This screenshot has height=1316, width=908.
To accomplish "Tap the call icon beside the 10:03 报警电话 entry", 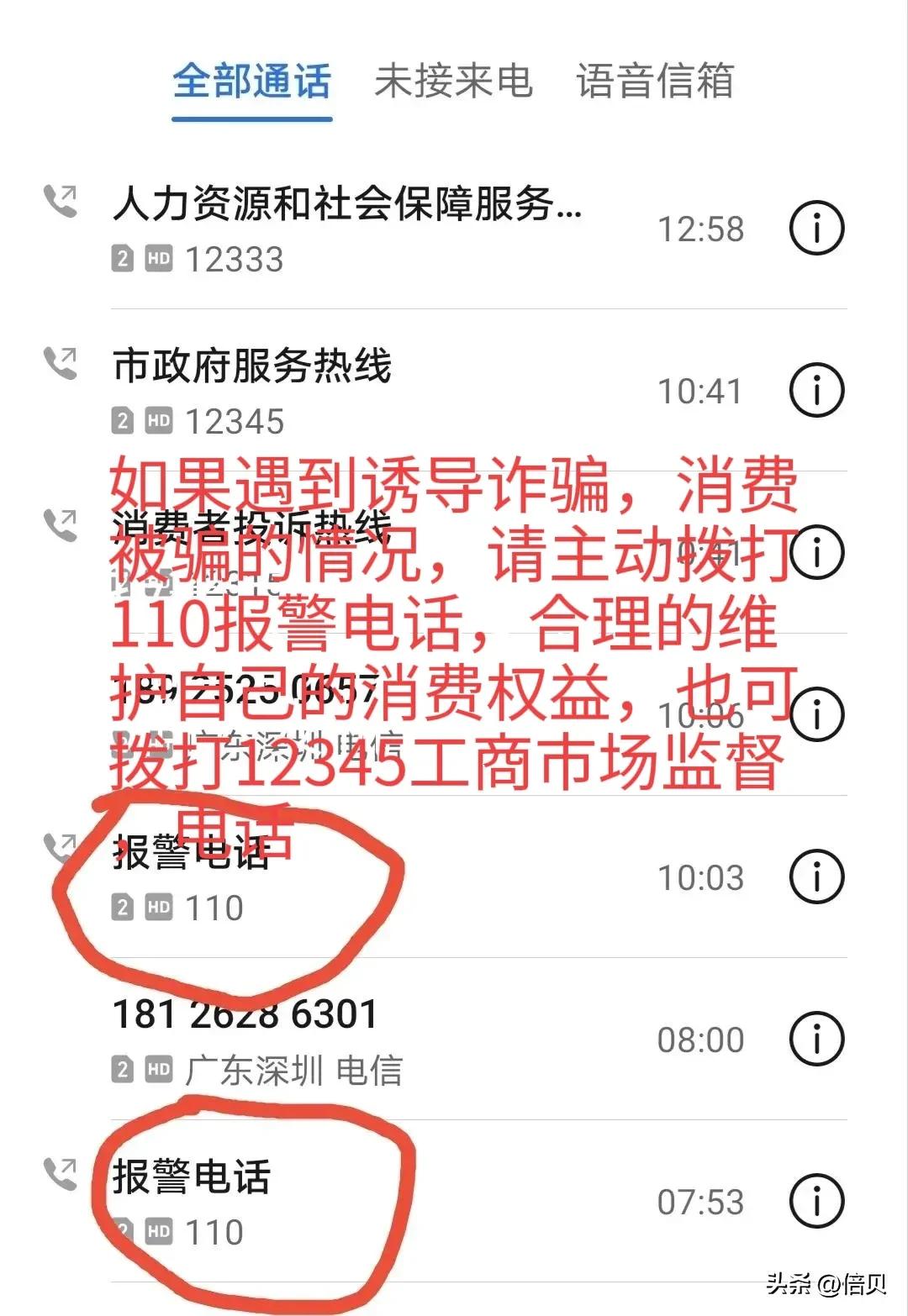I will pyautogui.click(x=61, y=848).
